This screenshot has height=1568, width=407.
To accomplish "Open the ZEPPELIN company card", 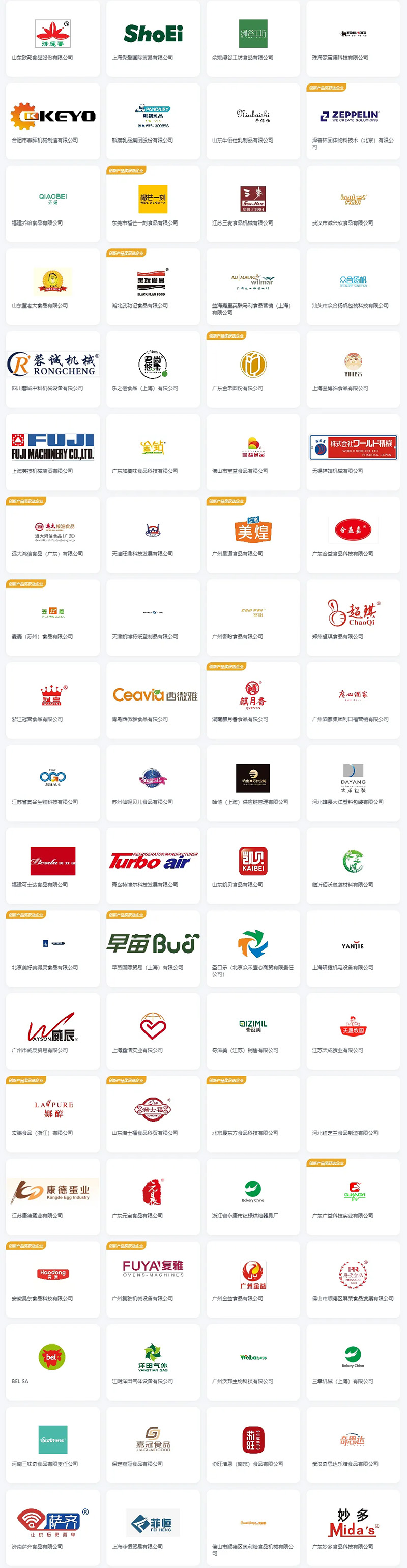I will [x=353, y=121].
